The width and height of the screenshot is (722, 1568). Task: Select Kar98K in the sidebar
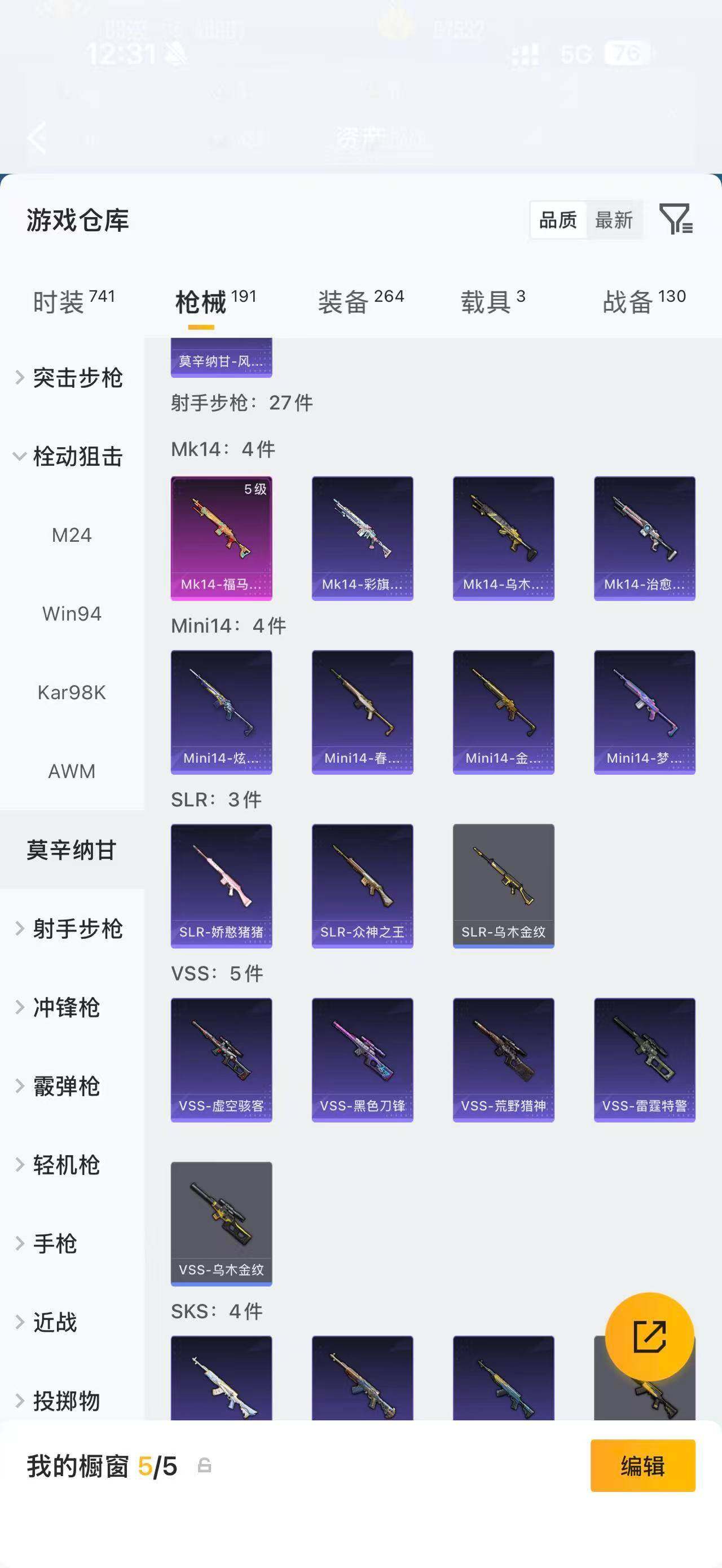[72, 693]
